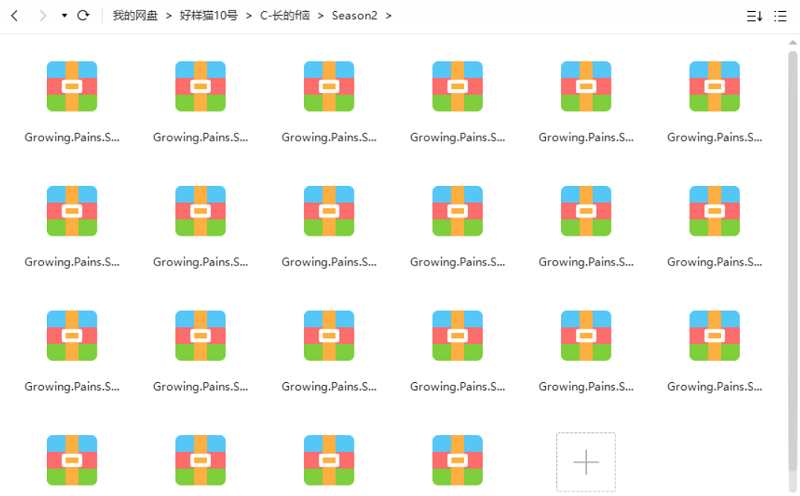This screenshot has width=800, height=496.
Task: Jump to 我的网盘 in the breadcrumb
Action: (135, 16)
